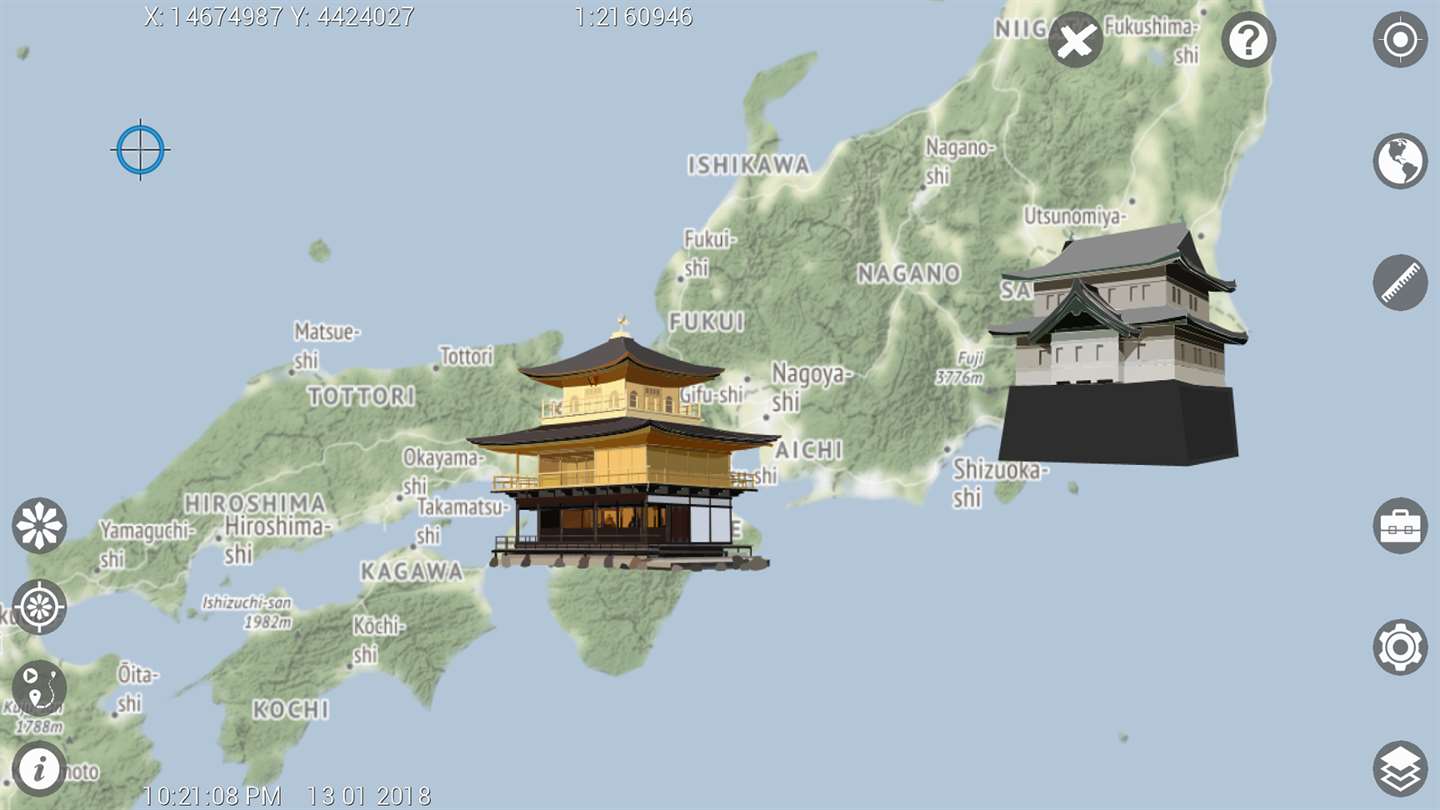This screenshot has height=810, width=1440.
Task: Open settings gear
Action: (x=1399, y=647)
